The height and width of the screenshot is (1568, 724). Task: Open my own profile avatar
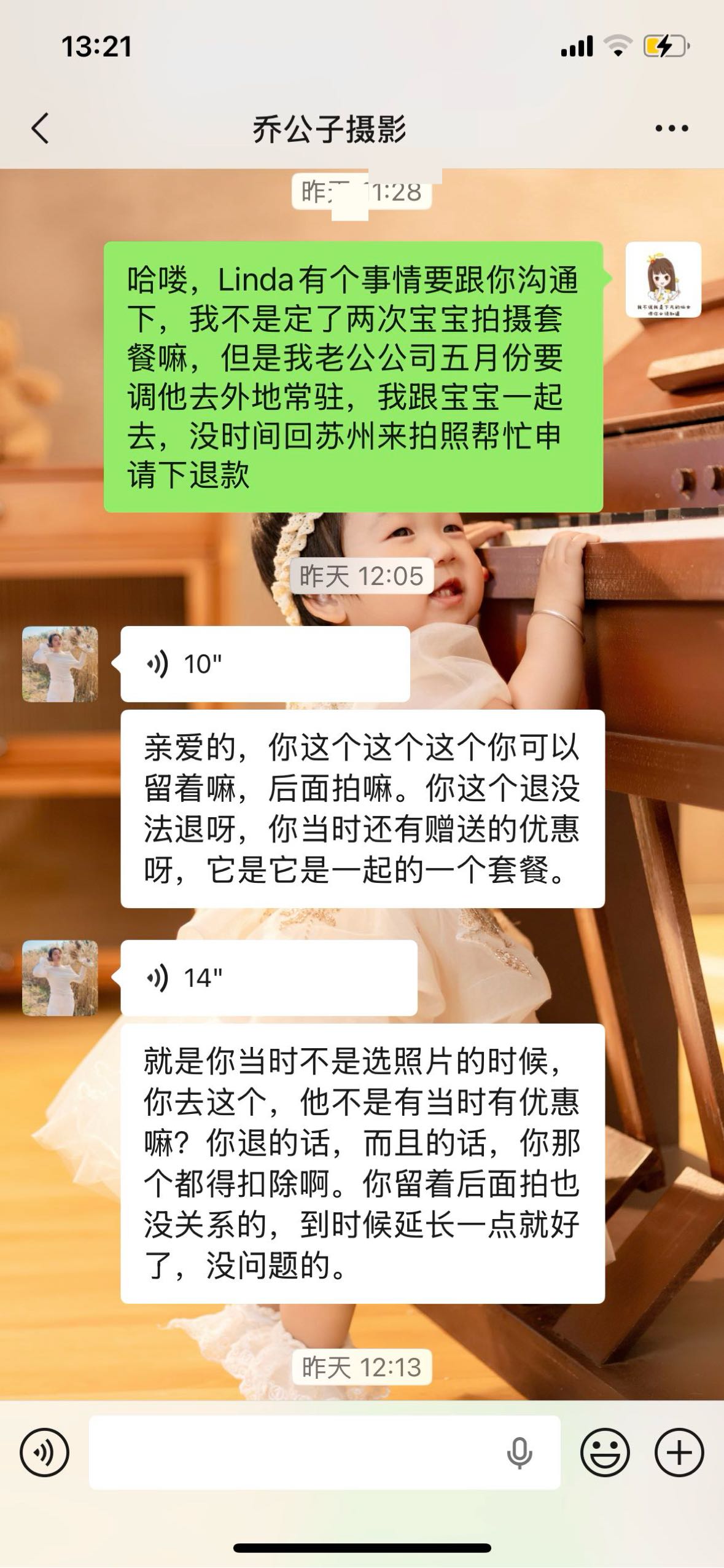tap(663, 280)
